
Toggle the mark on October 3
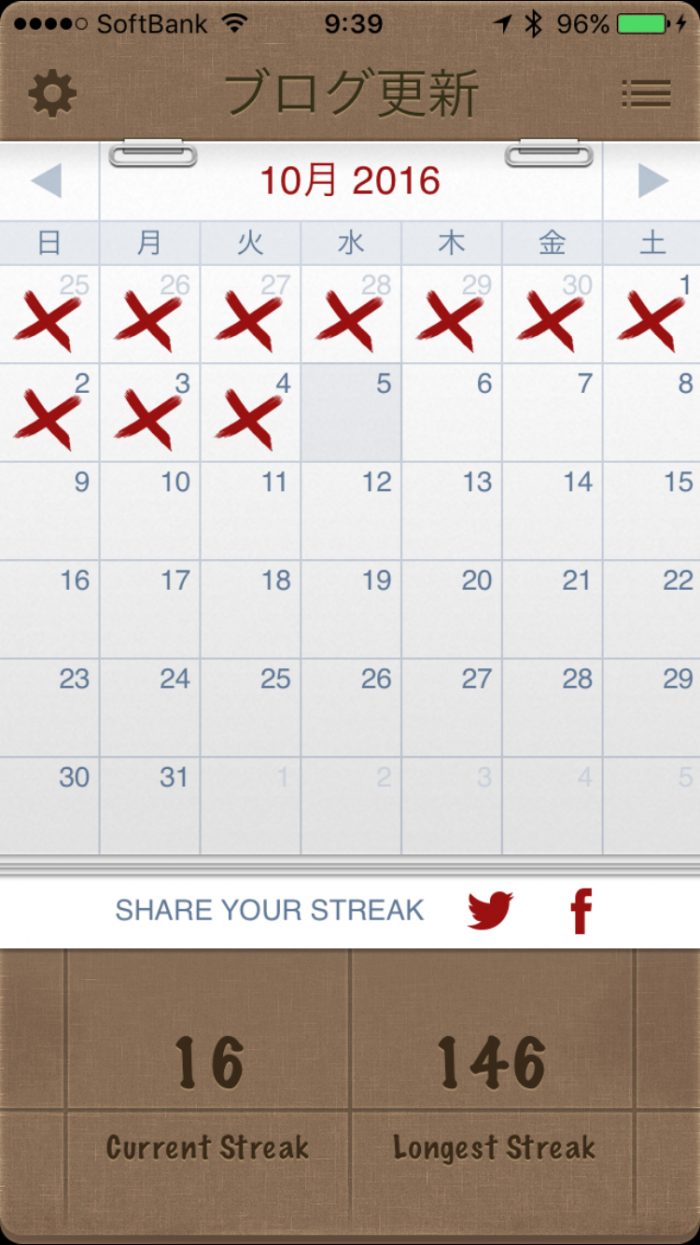pyautogui.click(x=150, y=413)
